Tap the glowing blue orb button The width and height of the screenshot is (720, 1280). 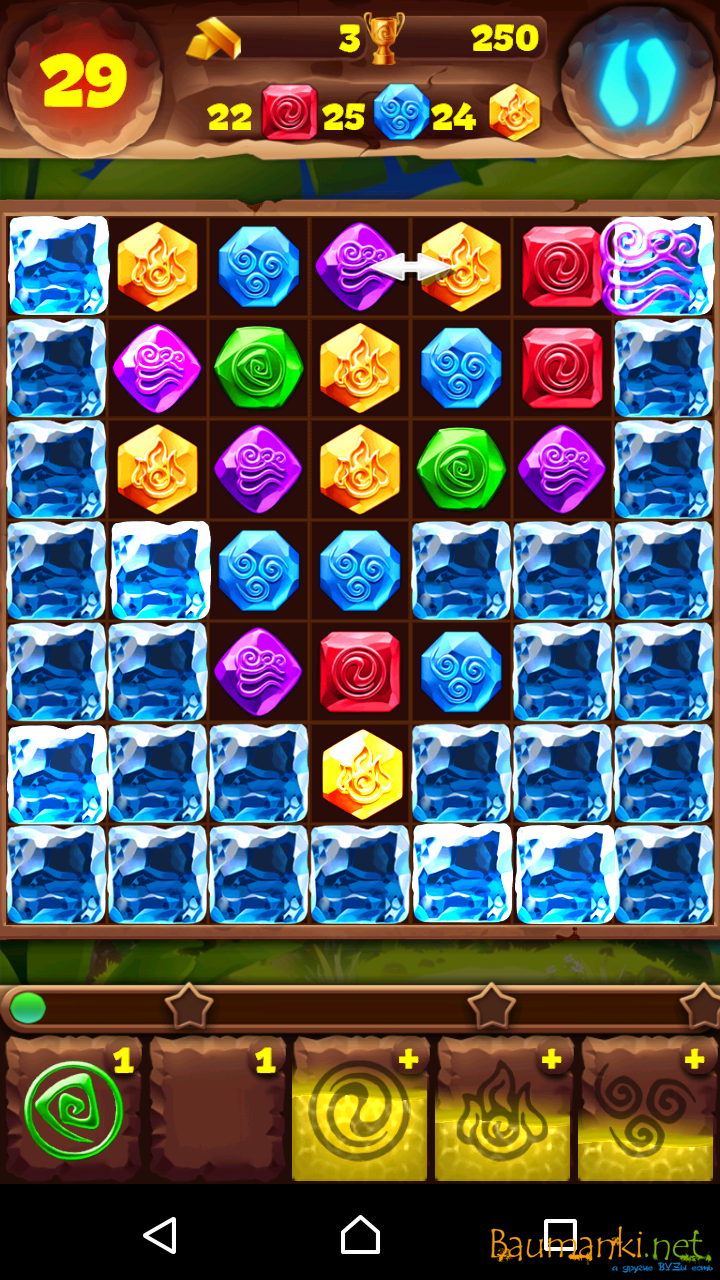pos(638,82)
